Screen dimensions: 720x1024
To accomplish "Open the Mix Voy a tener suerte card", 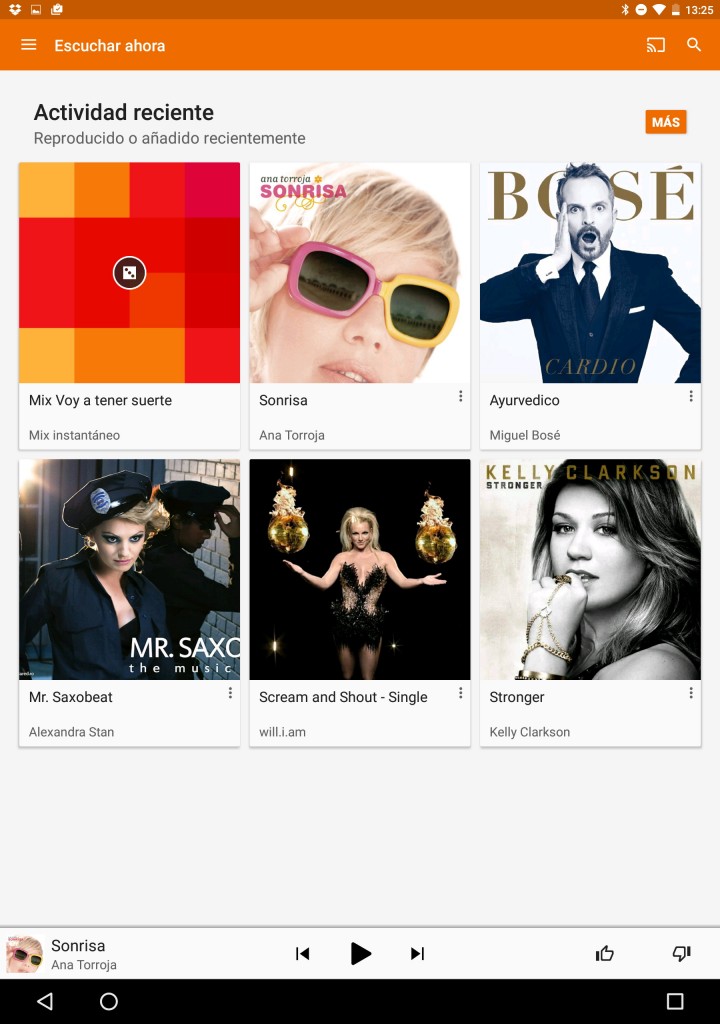I will [129, 273].
